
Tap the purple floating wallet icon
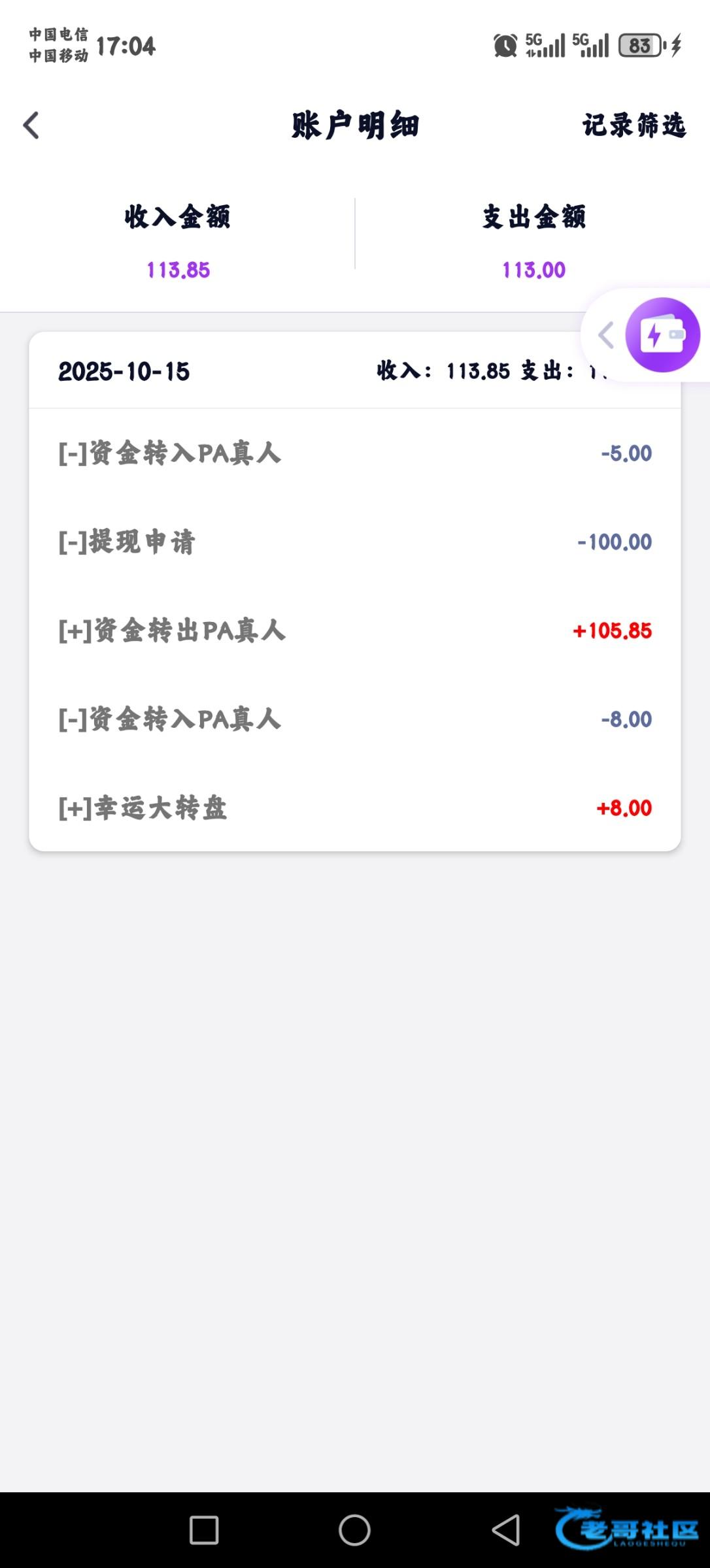click(662, 335)
